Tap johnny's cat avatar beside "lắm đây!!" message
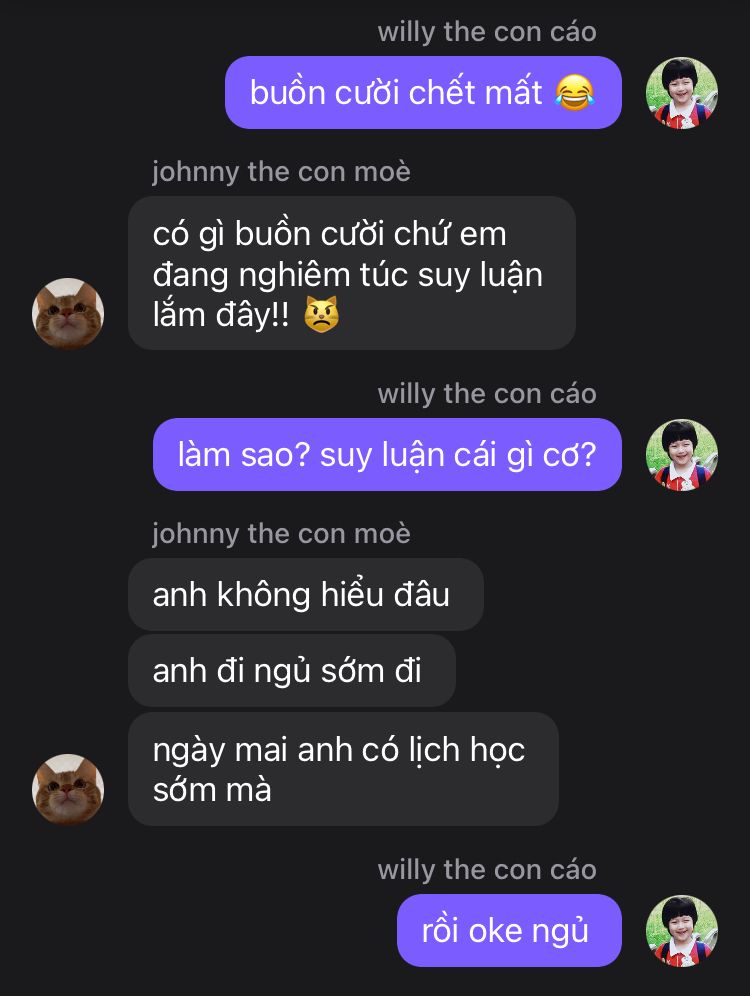This screenshot has width=750, height=996. pos(68,314)
